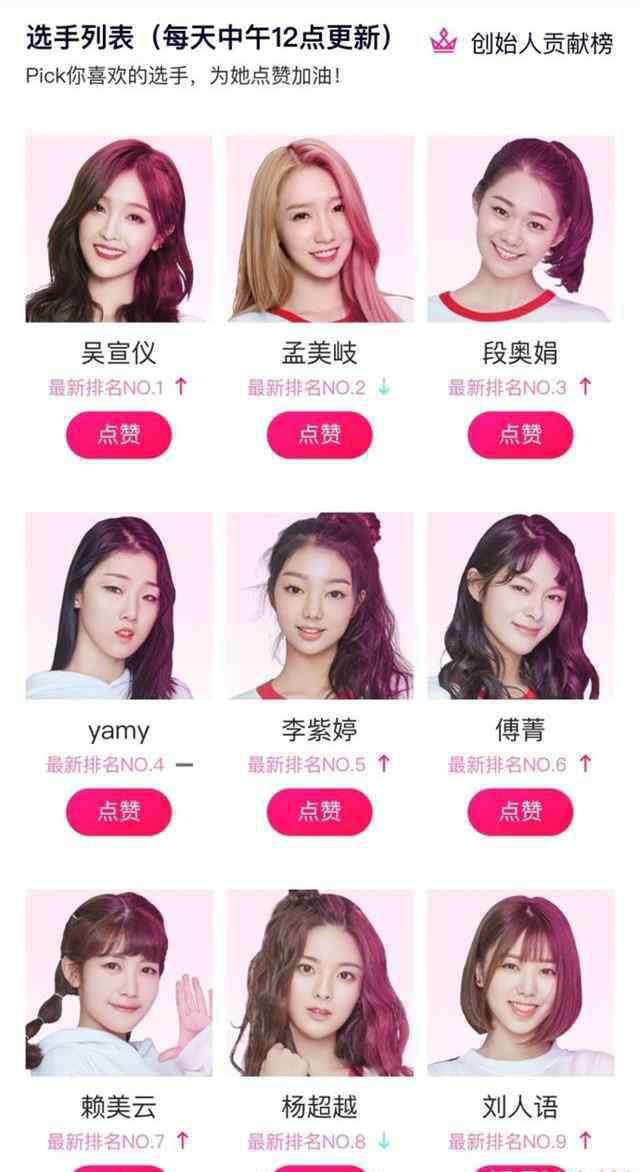This screenshot has height=1172, width=640.
Task: Vote 点赞 for yamy
Action: 119,811
